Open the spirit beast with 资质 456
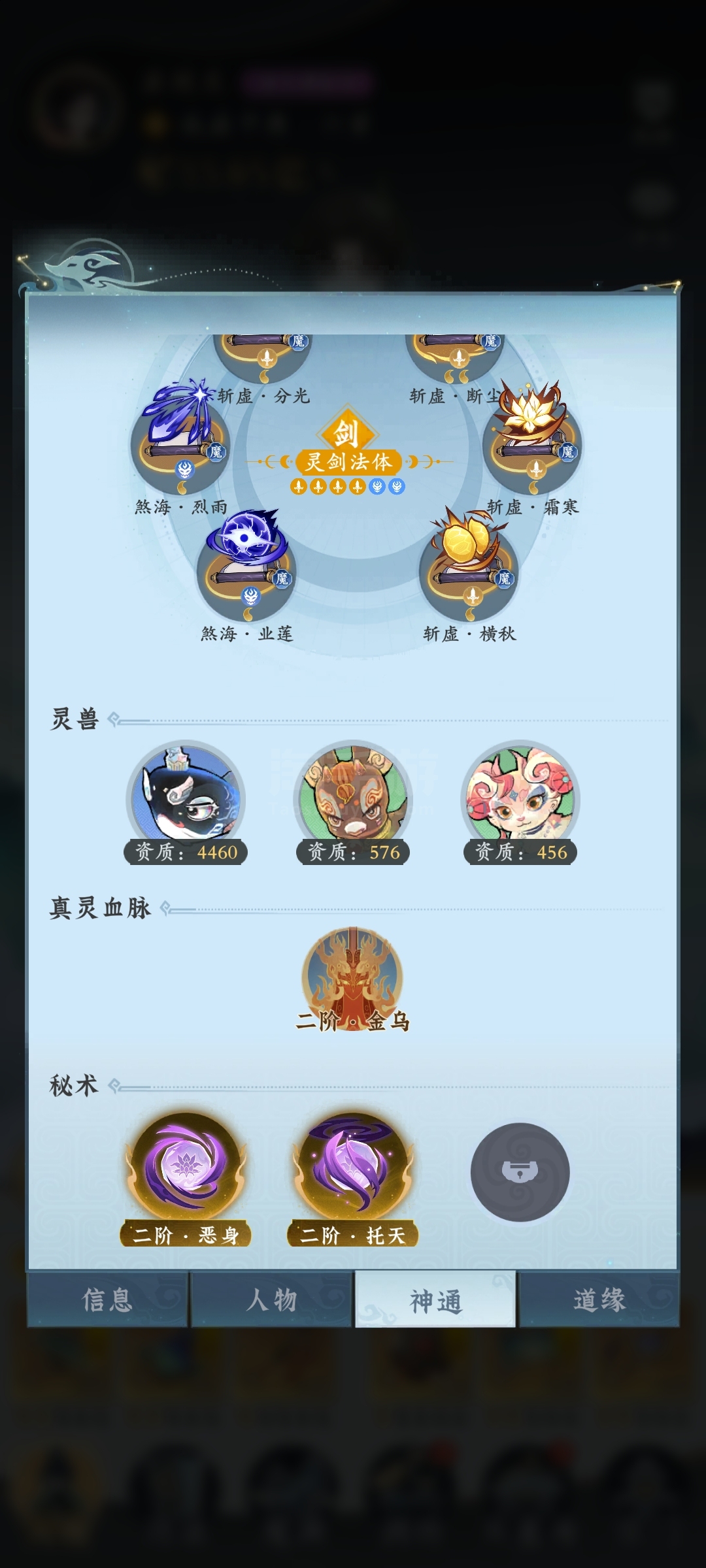Image resolution: width=706 pixels, height=1568 pixels. tap(520, 802)
